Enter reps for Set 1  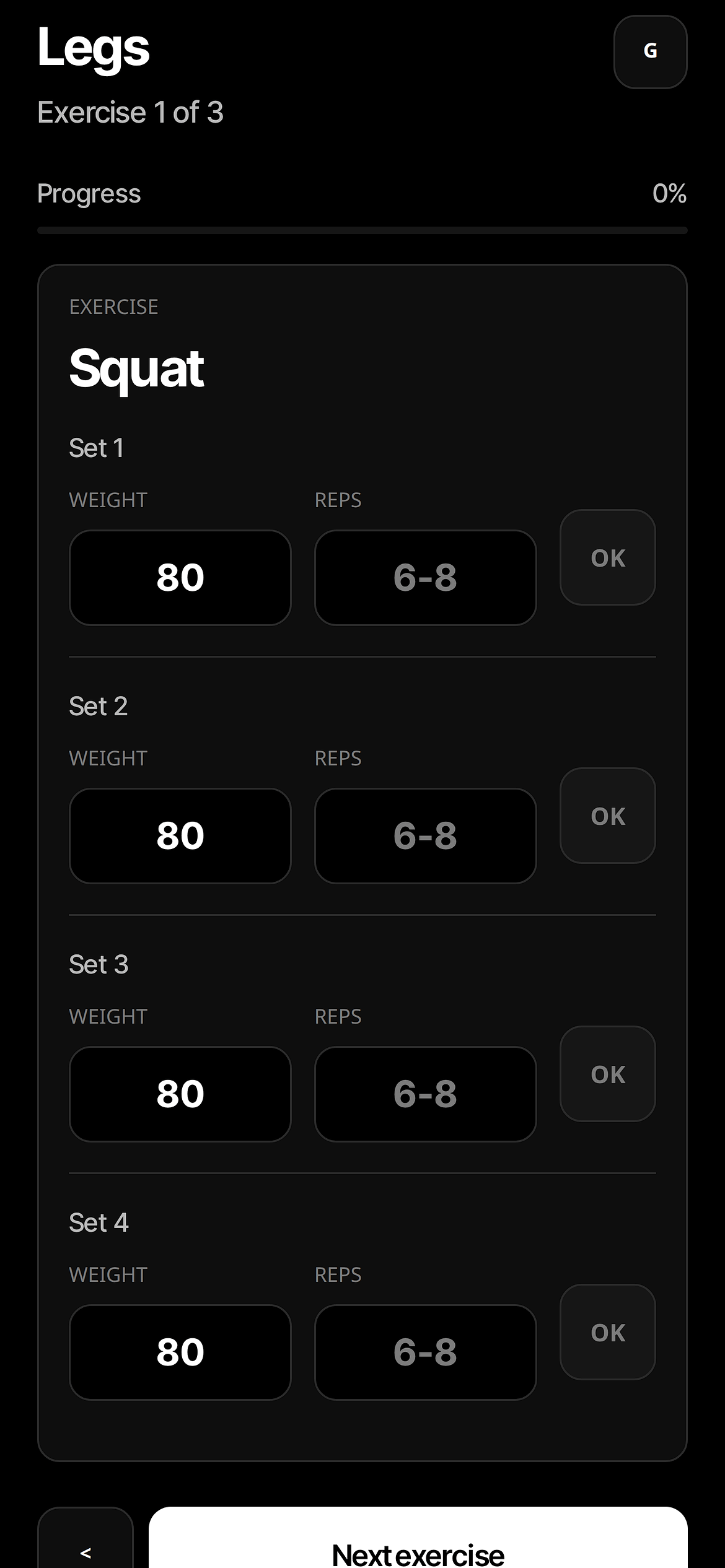tap(425, 577)
